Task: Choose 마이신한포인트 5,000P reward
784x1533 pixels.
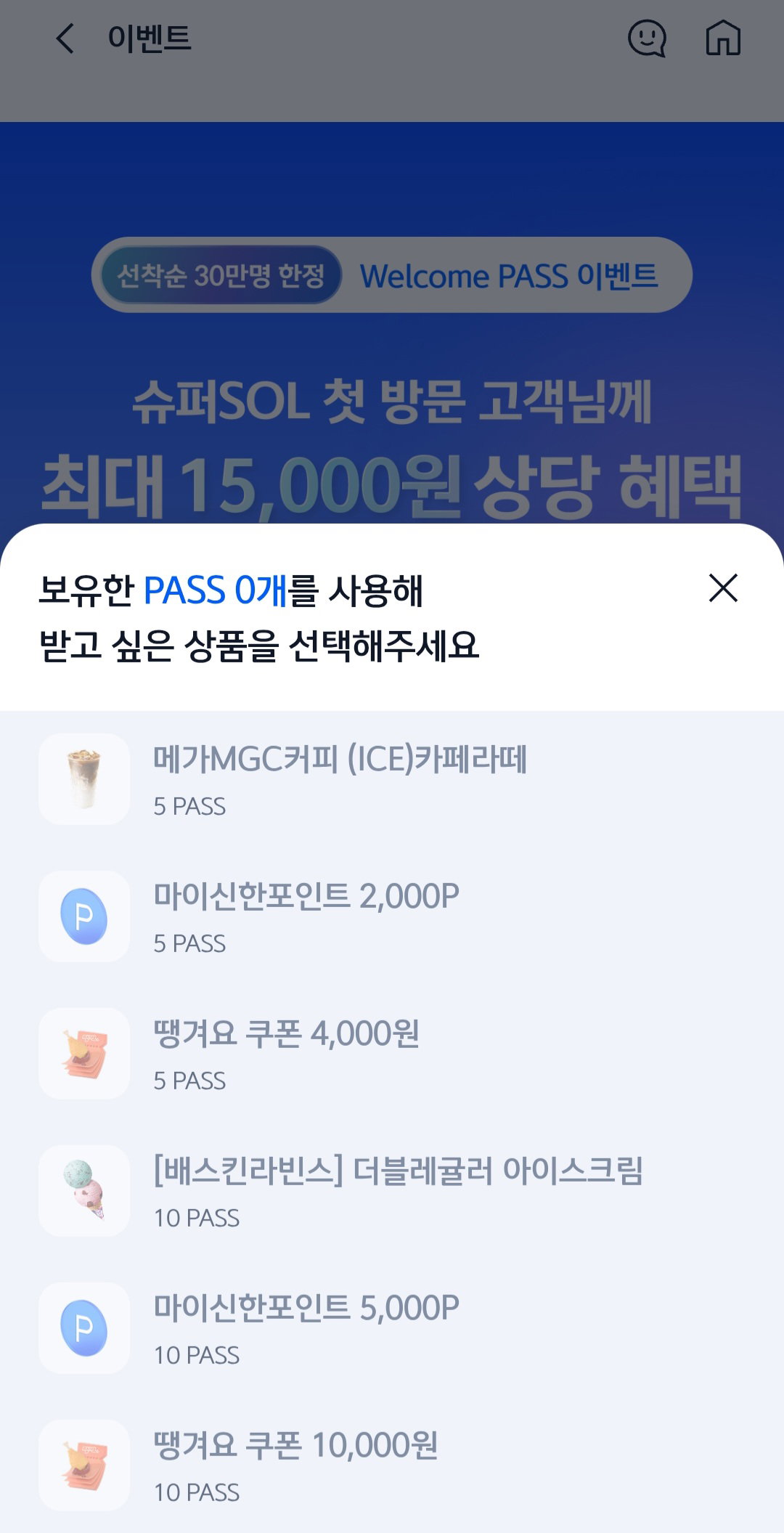Action: [392, 1328]
